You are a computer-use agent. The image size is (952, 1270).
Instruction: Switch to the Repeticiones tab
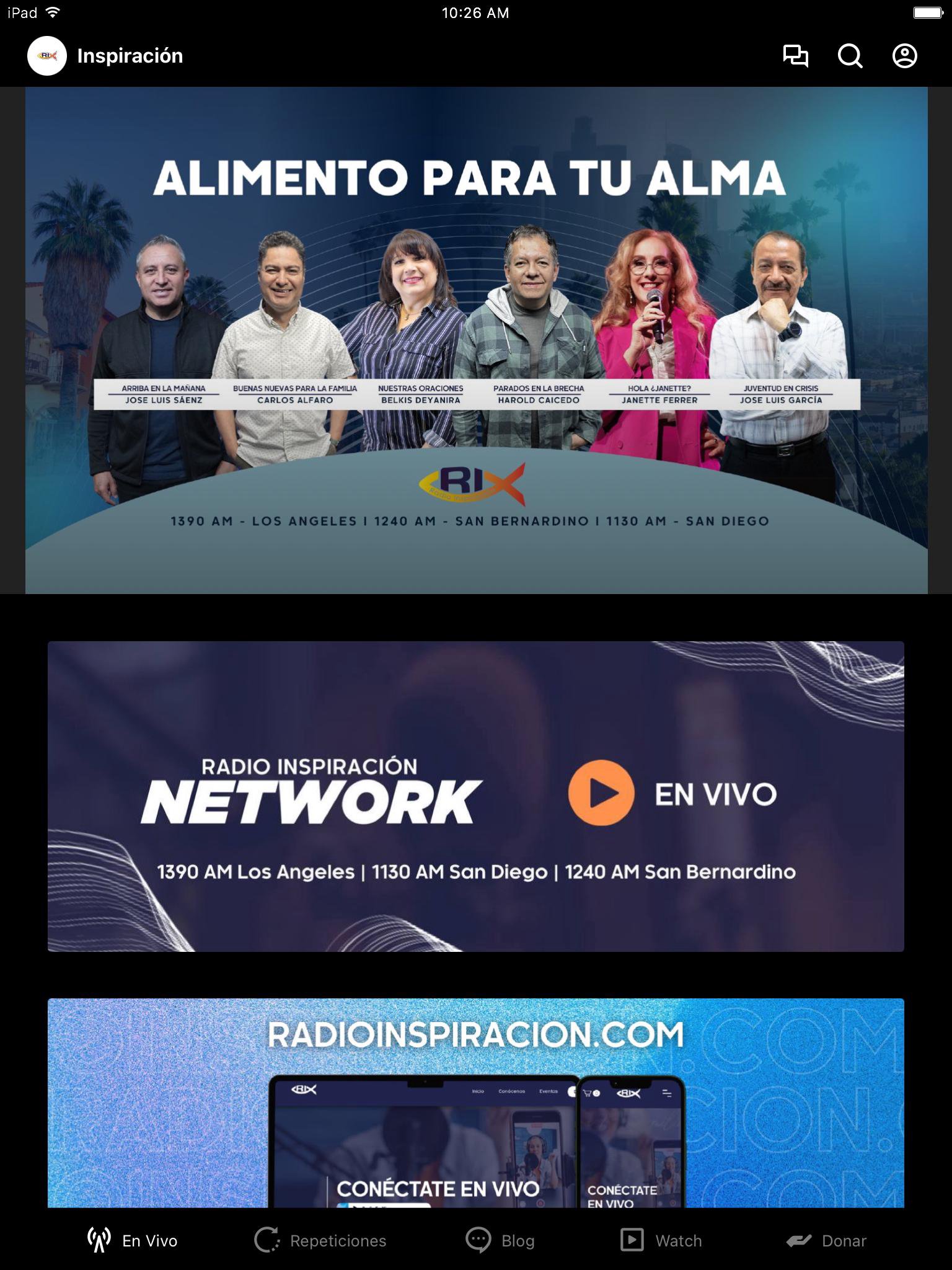pos(320,1240)
